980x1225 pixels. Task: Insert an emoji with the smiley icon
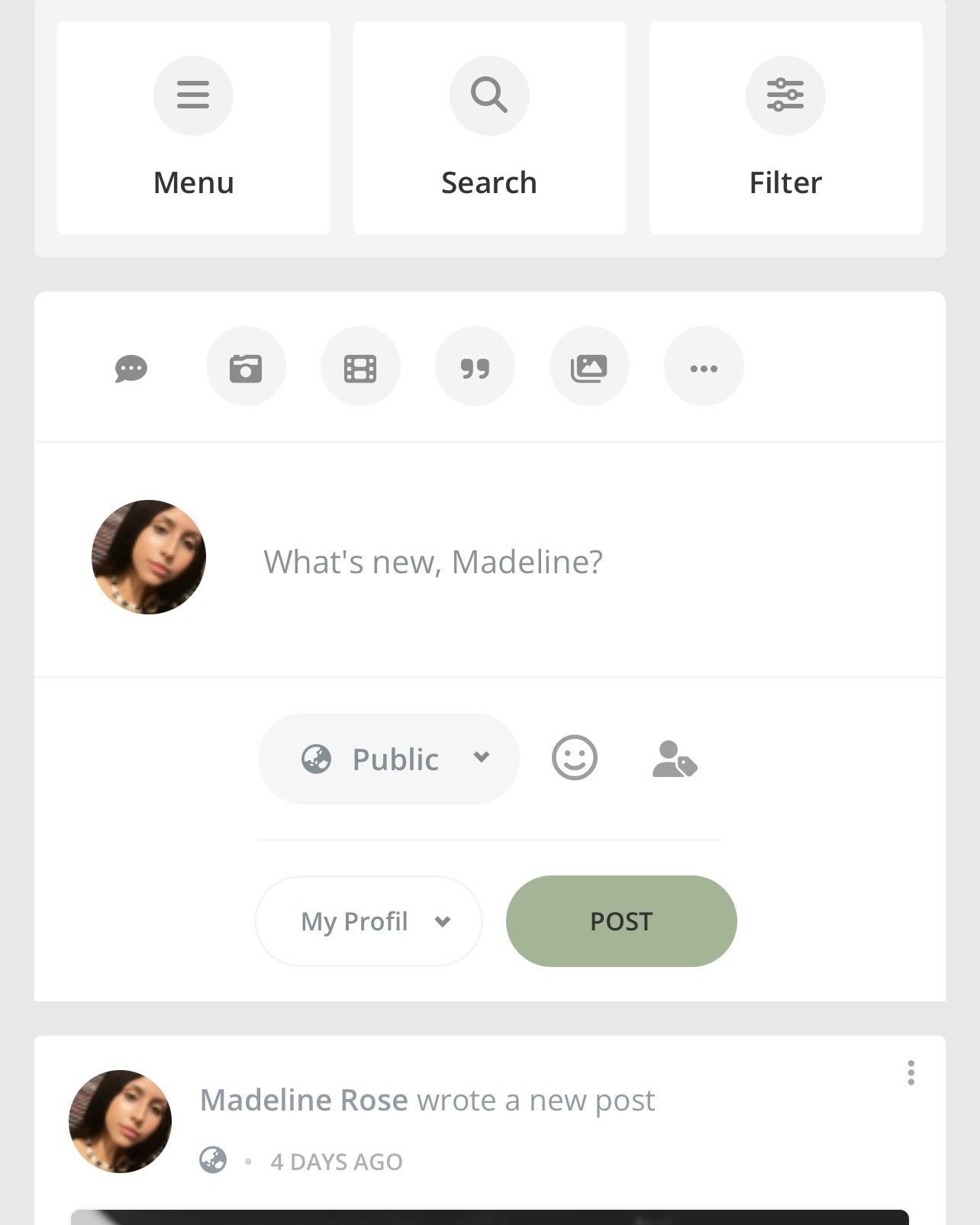[x=575, y=758]
